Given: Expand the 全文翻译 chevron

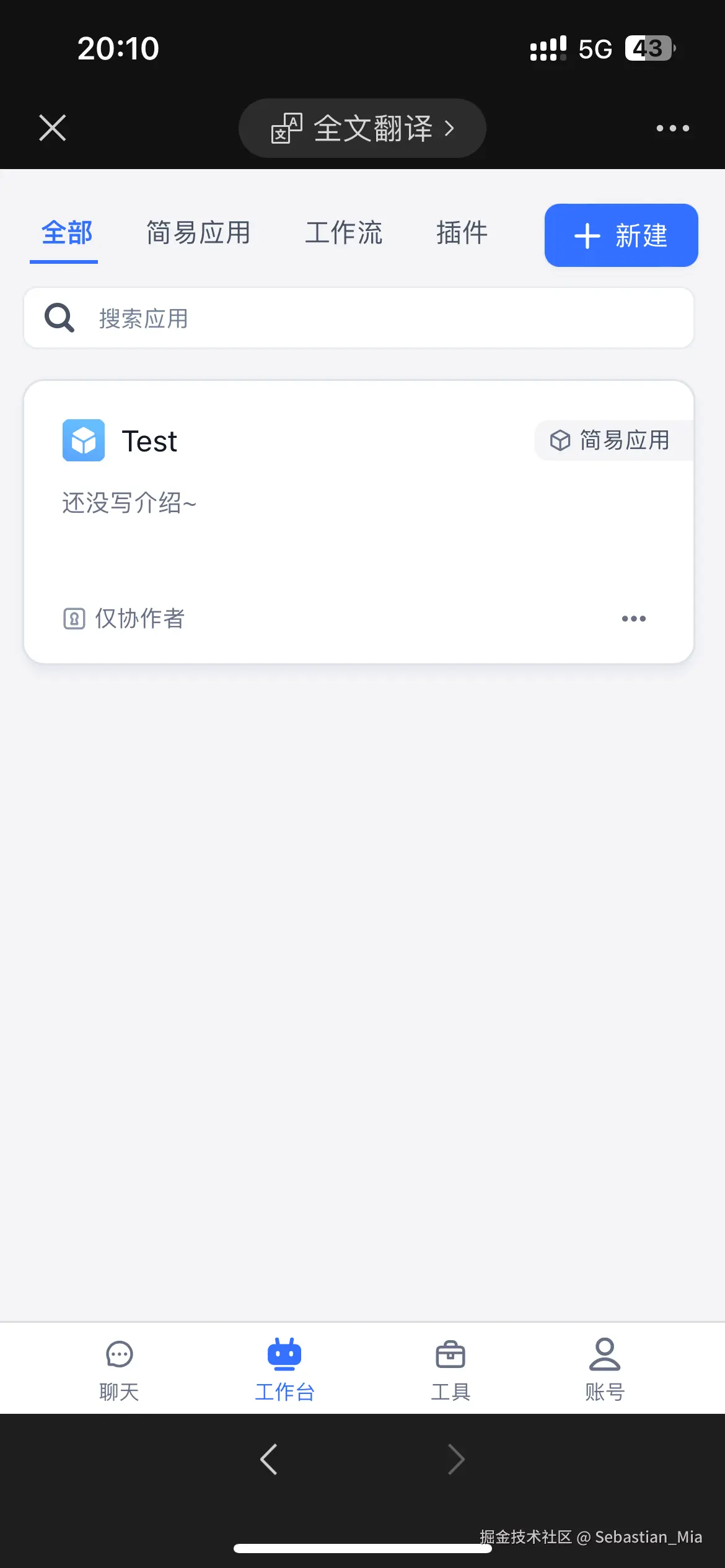Looking at the screenshot, I should point(450,128).
